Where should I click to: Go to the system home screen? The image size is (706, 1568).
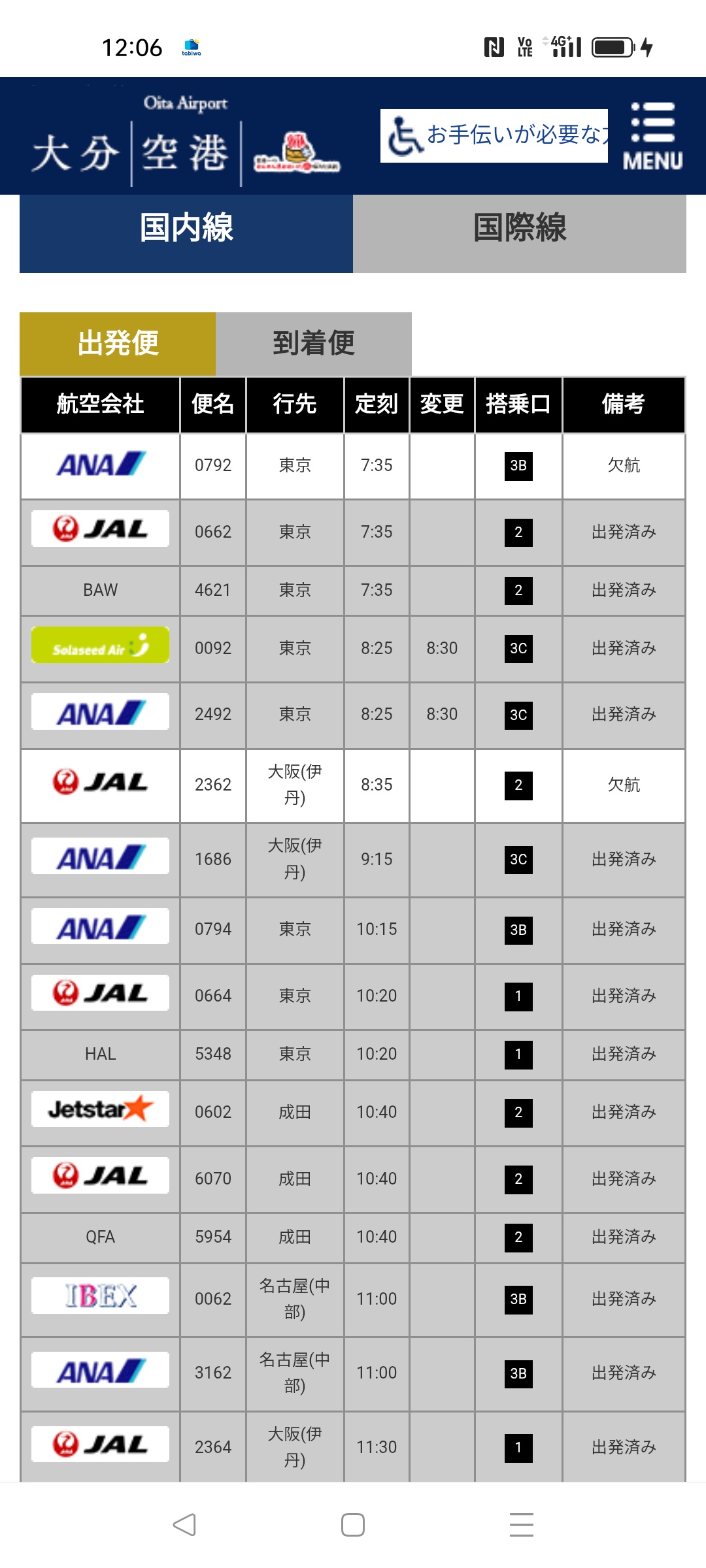pos(353,1525)
